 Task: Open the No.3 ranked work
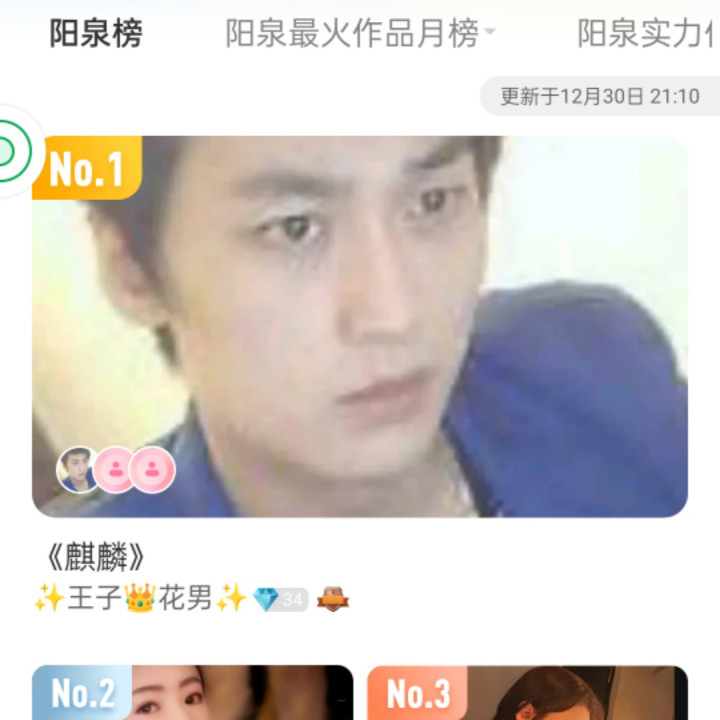click(527, 692)
